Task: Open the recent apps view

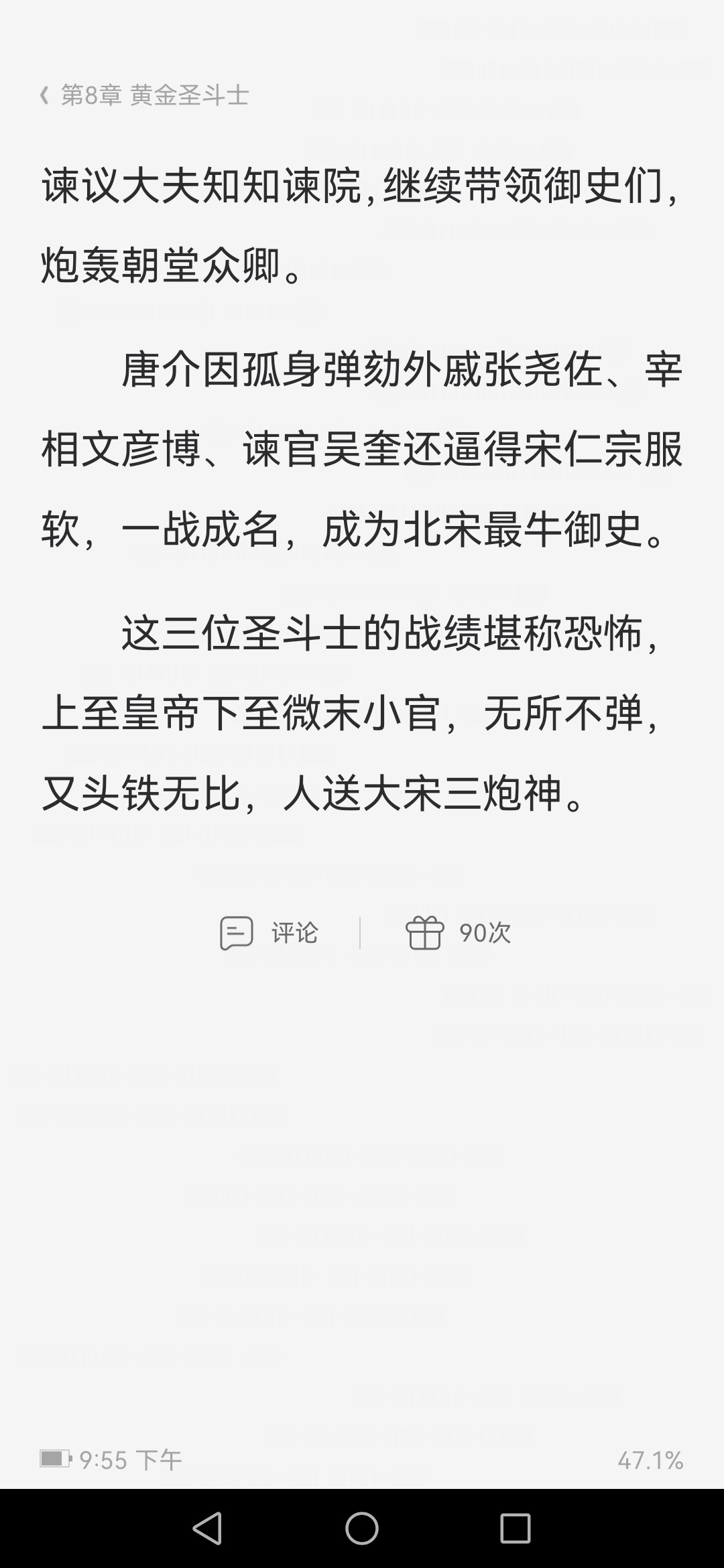Action: pyautogui.click(x=516, y=1528)
